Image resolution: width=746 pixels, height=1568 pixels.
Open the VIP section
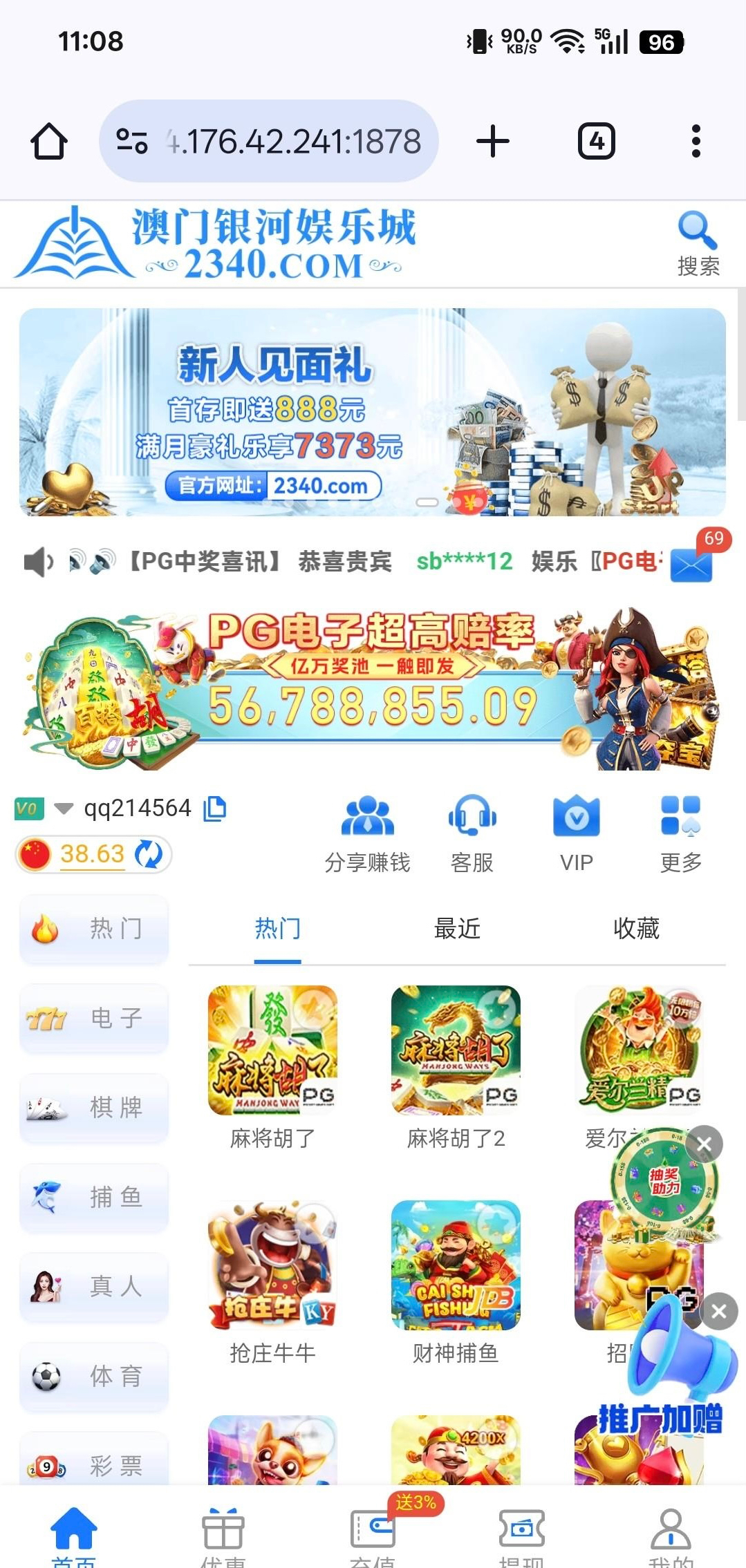(x=576, y=833)
